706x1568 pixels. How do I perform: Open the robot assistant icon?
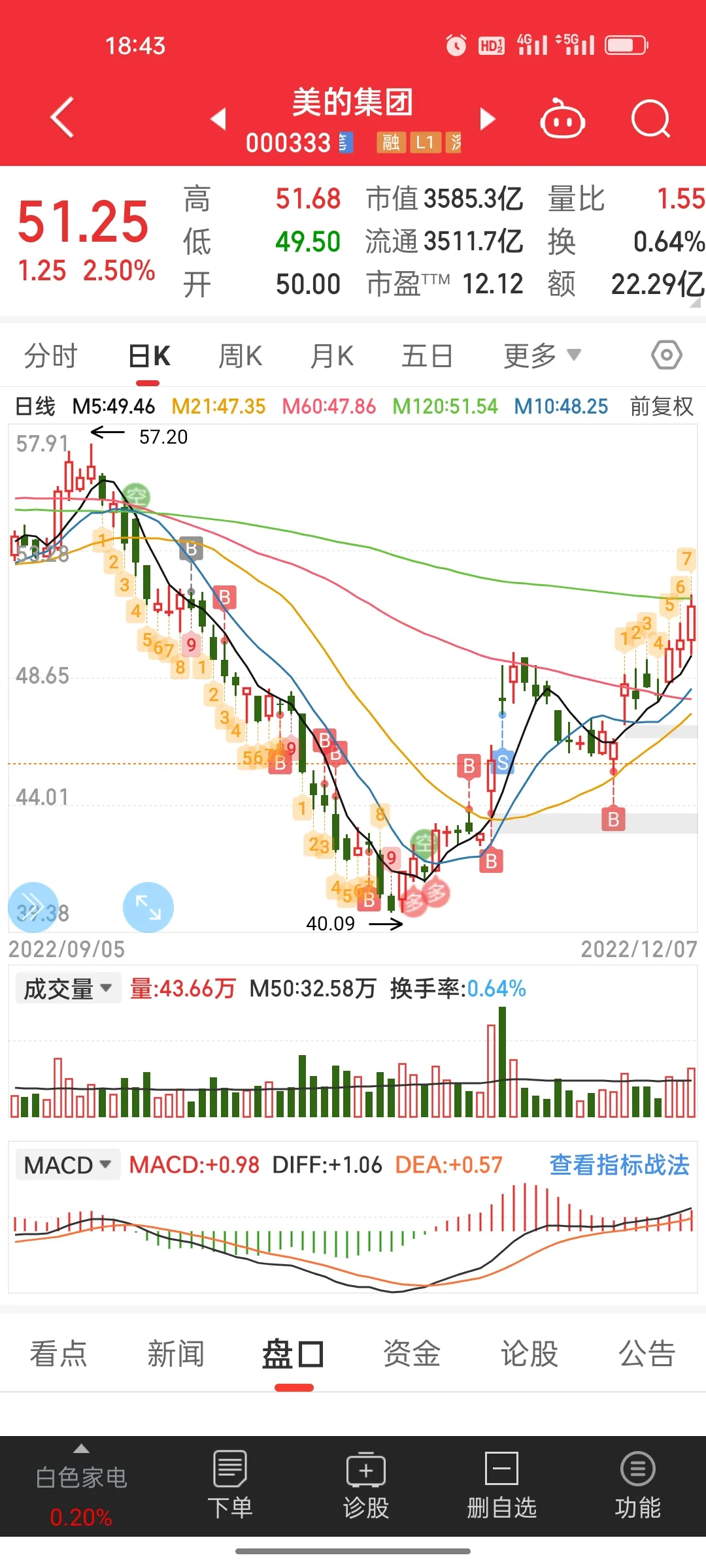click(x=562, y=118)
